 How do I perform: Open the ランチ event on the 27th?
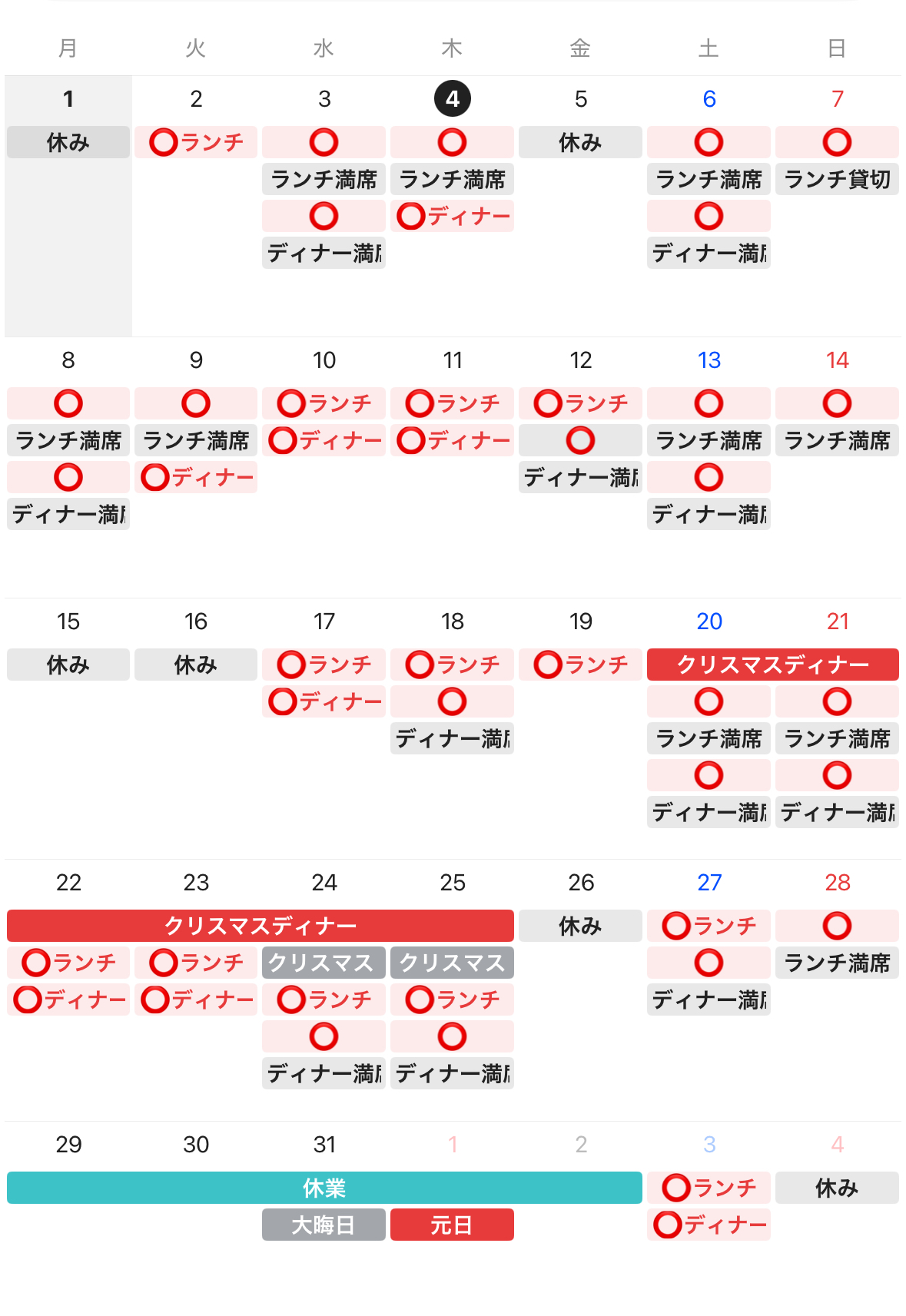709,926
